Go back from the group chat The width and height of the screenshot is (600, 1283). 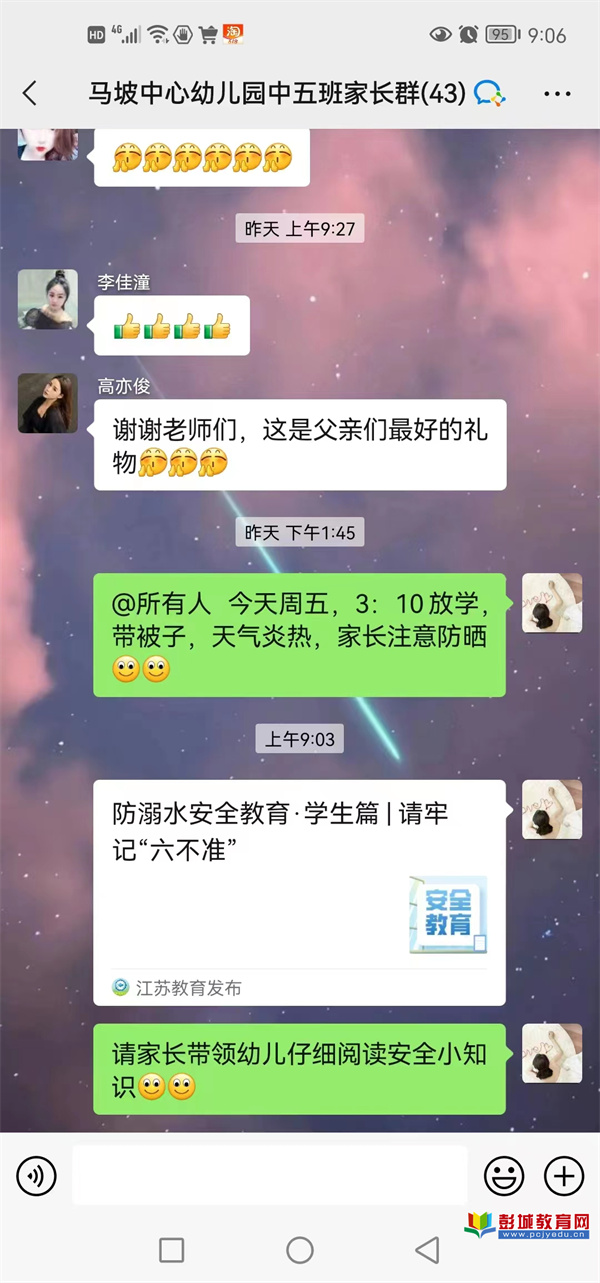tap(30, 94)
